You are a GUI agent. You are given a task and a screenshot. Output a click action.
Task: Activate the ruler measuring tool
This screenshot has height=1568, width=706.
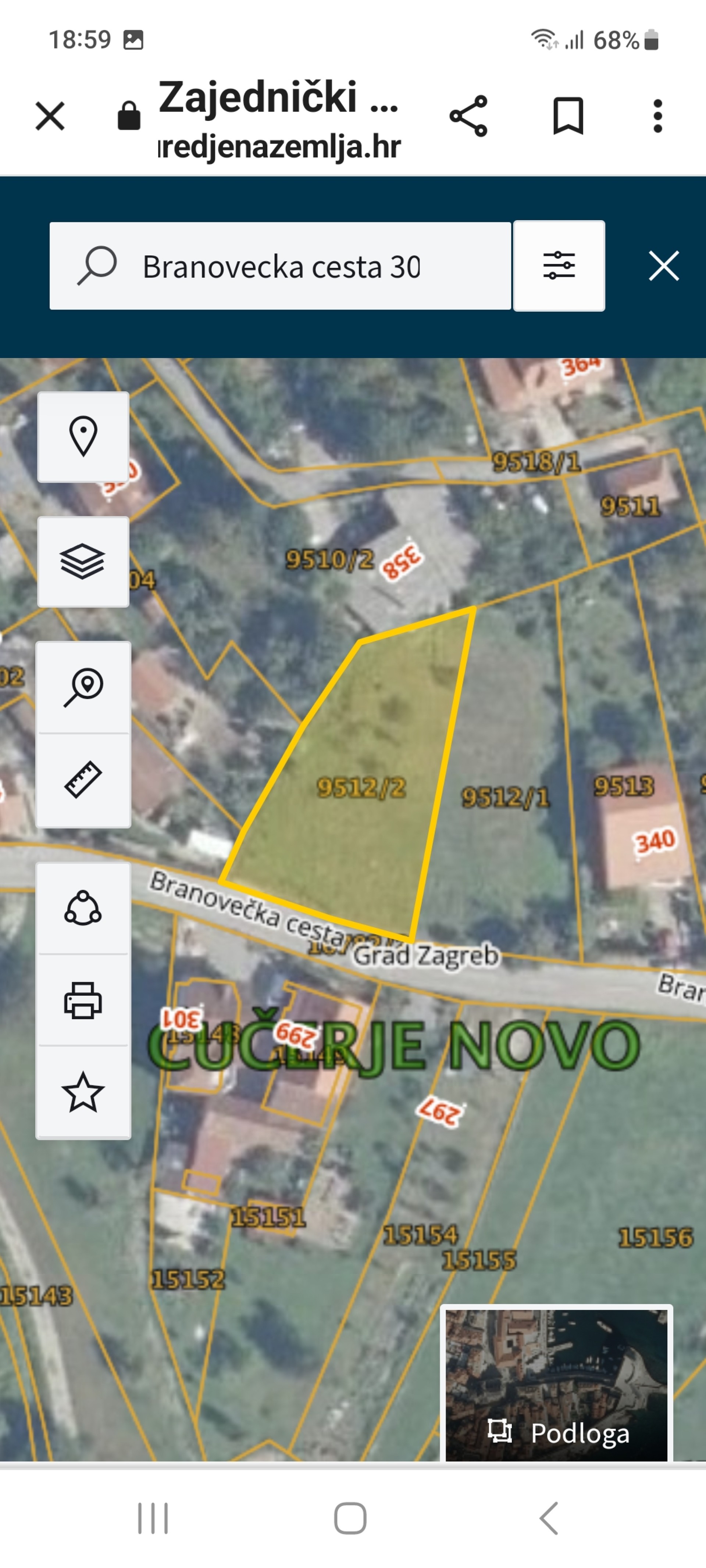click(83, 780)
